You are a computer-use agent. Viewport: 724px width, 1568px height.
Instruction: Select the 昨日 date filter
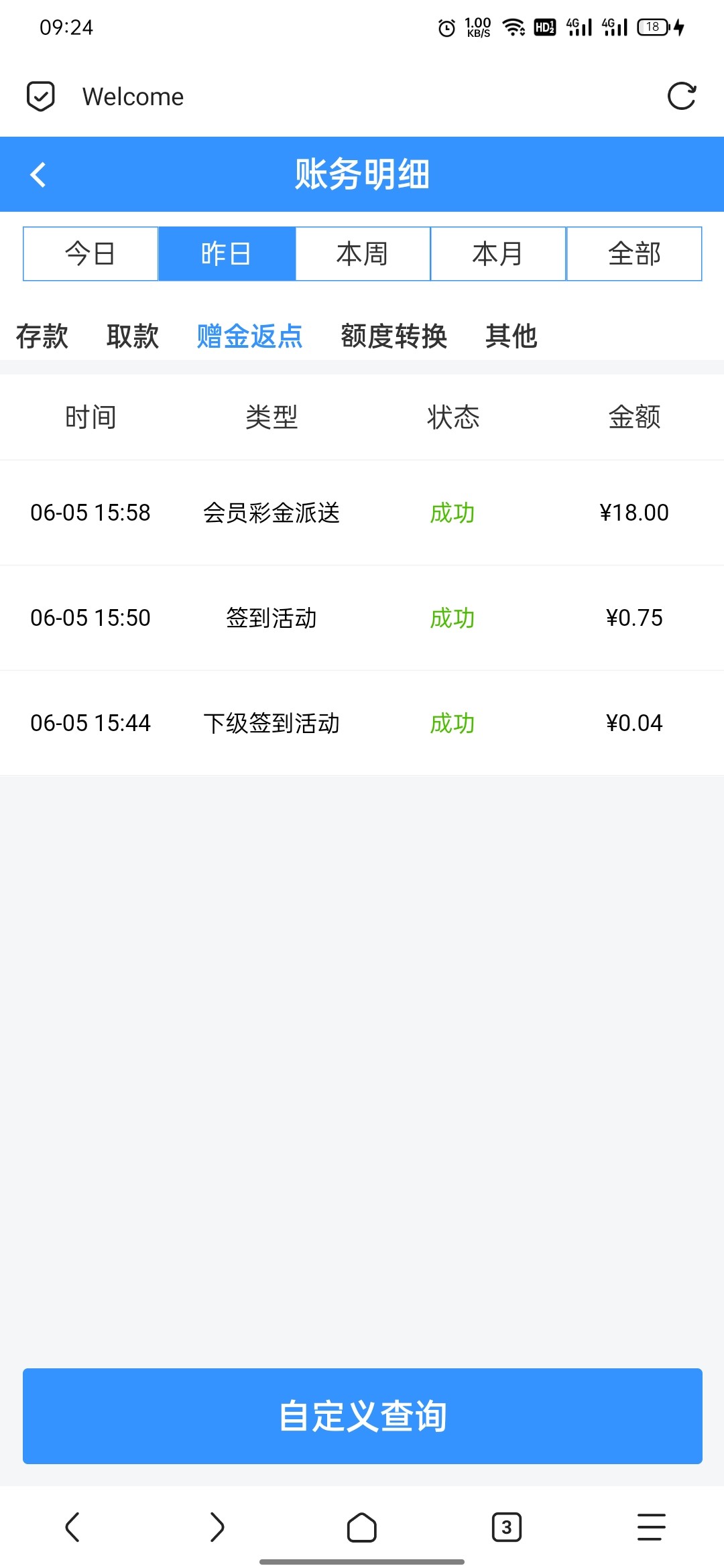pos(227,254)
